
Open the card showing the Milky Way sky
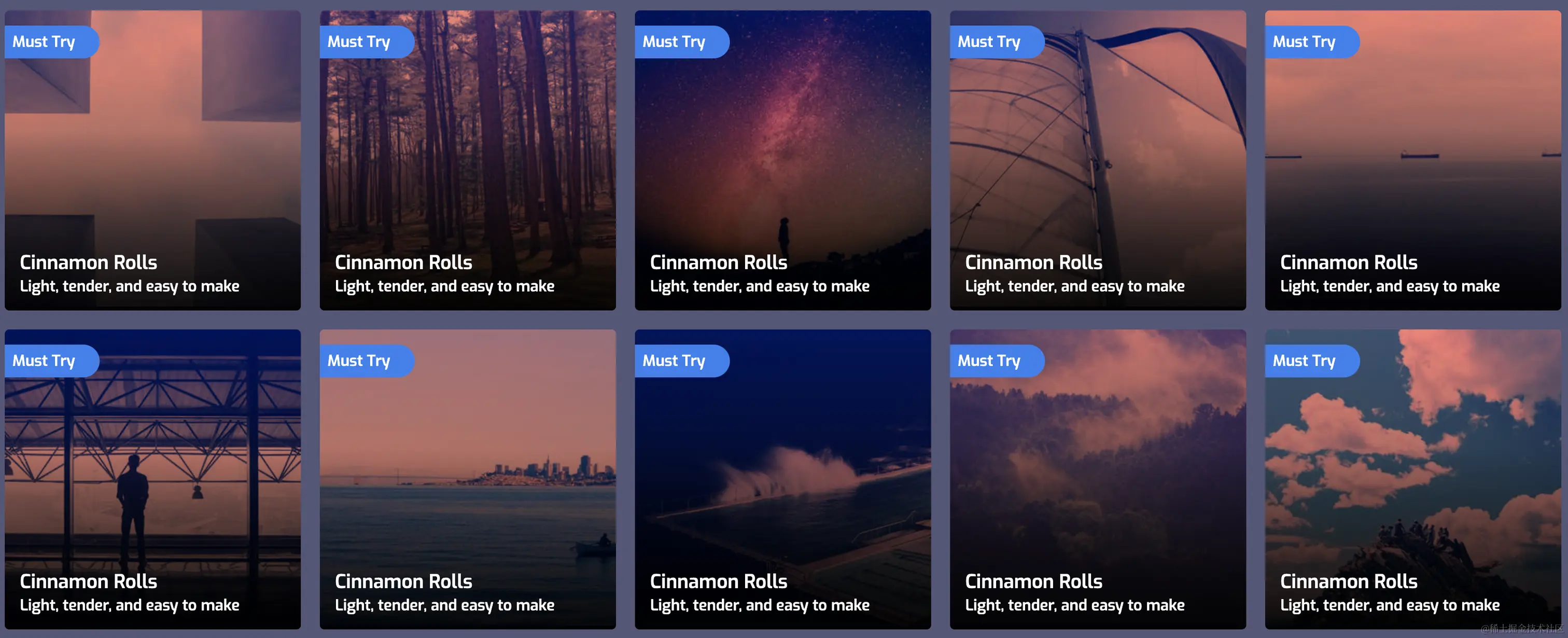click(782, 160)
